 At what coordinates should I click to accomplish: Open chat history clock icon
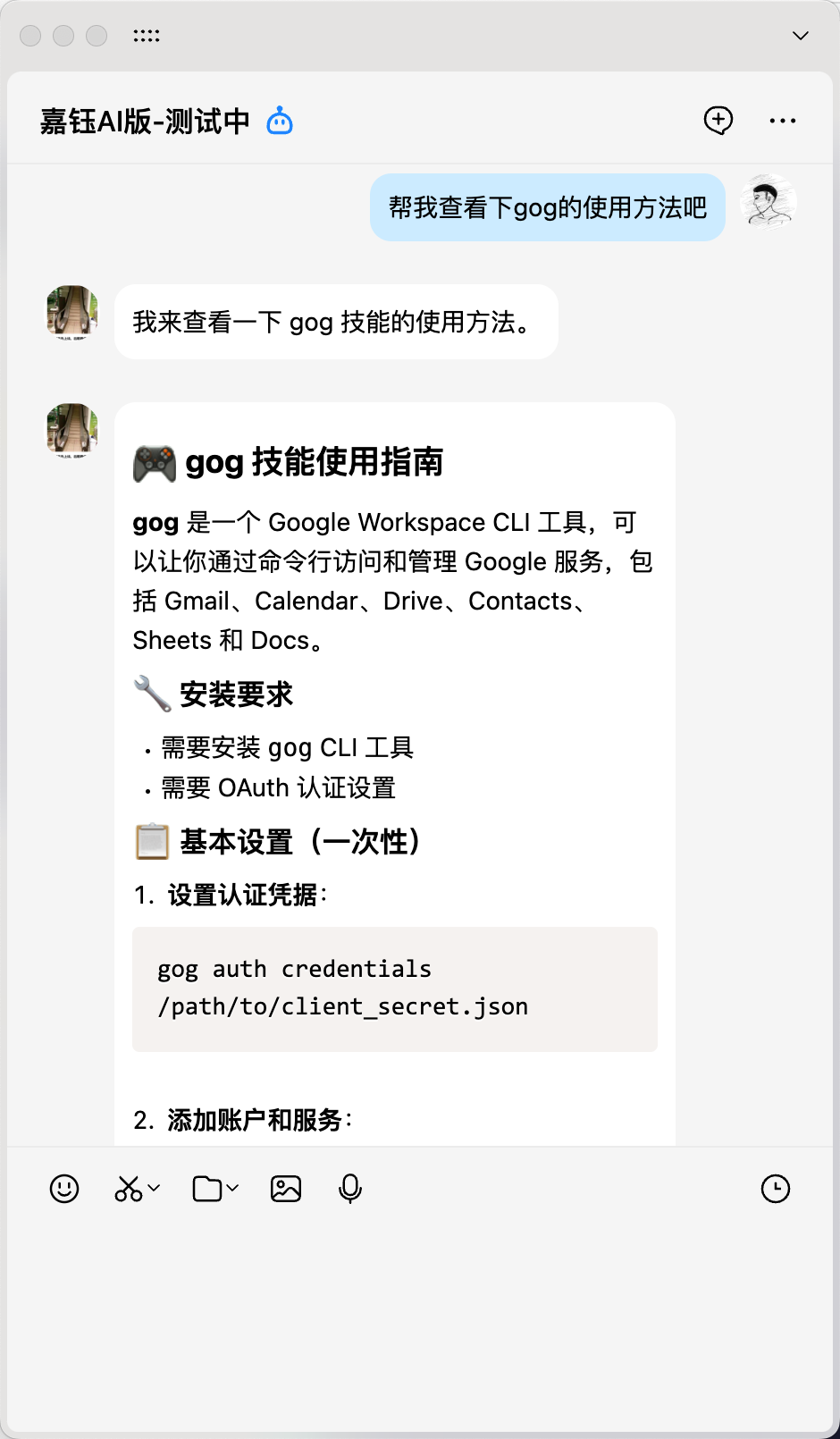coord(775,1189)
